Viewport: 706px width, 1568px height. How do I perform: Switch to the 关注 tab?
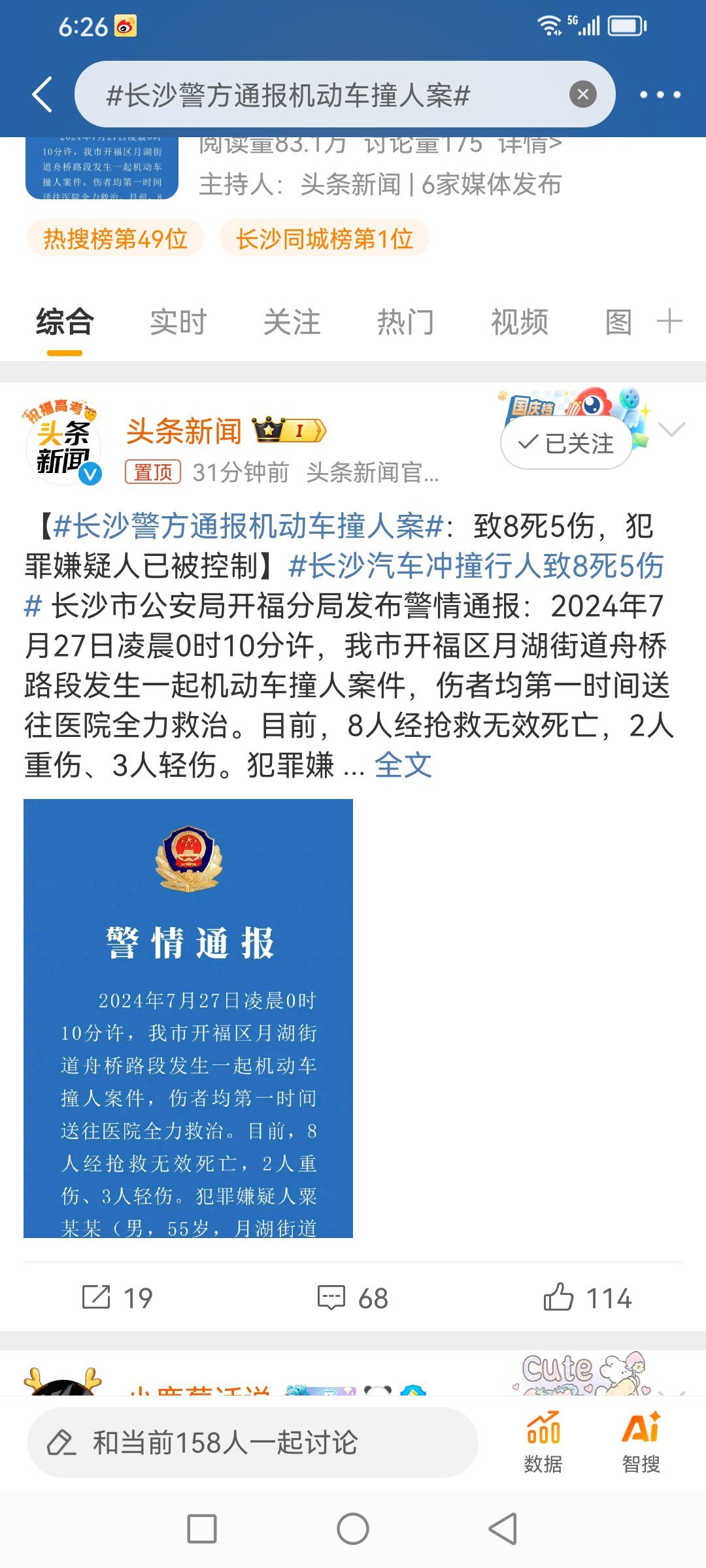(292, 322)
